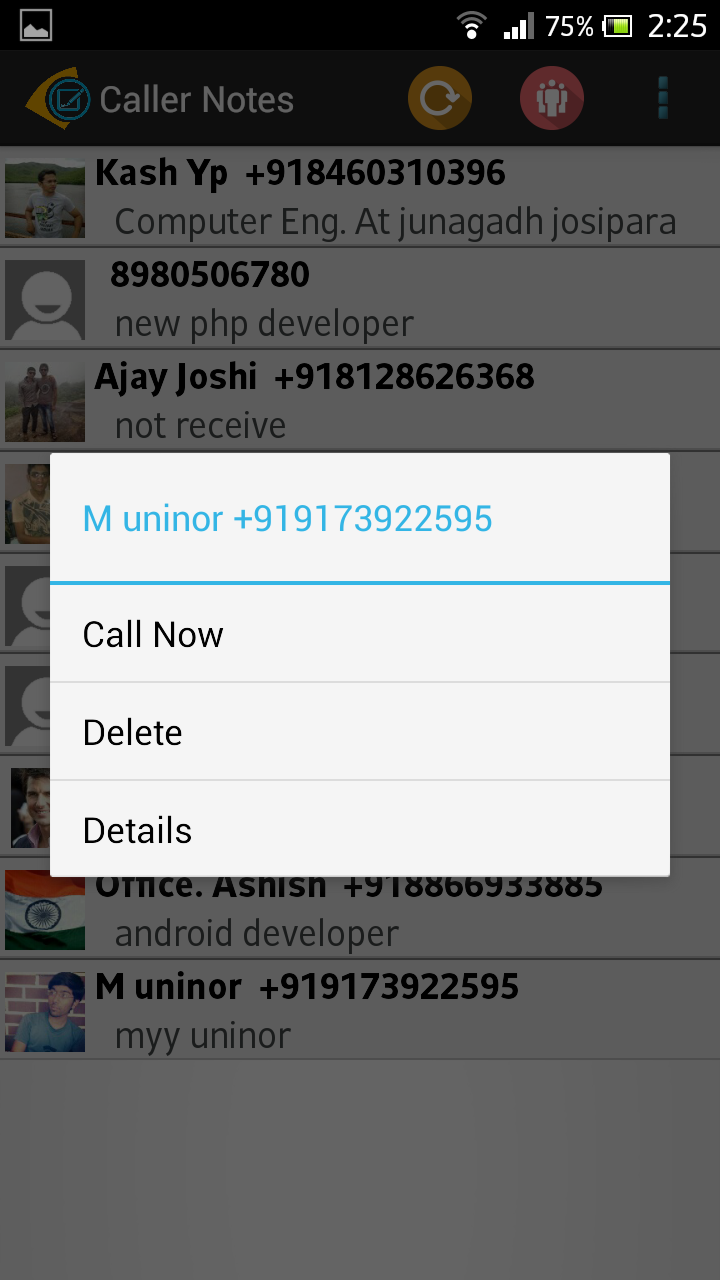This screenshot has height=1280, width=720.
Task: Select Call Now in the dialog
Action: (x=359, y=634)
